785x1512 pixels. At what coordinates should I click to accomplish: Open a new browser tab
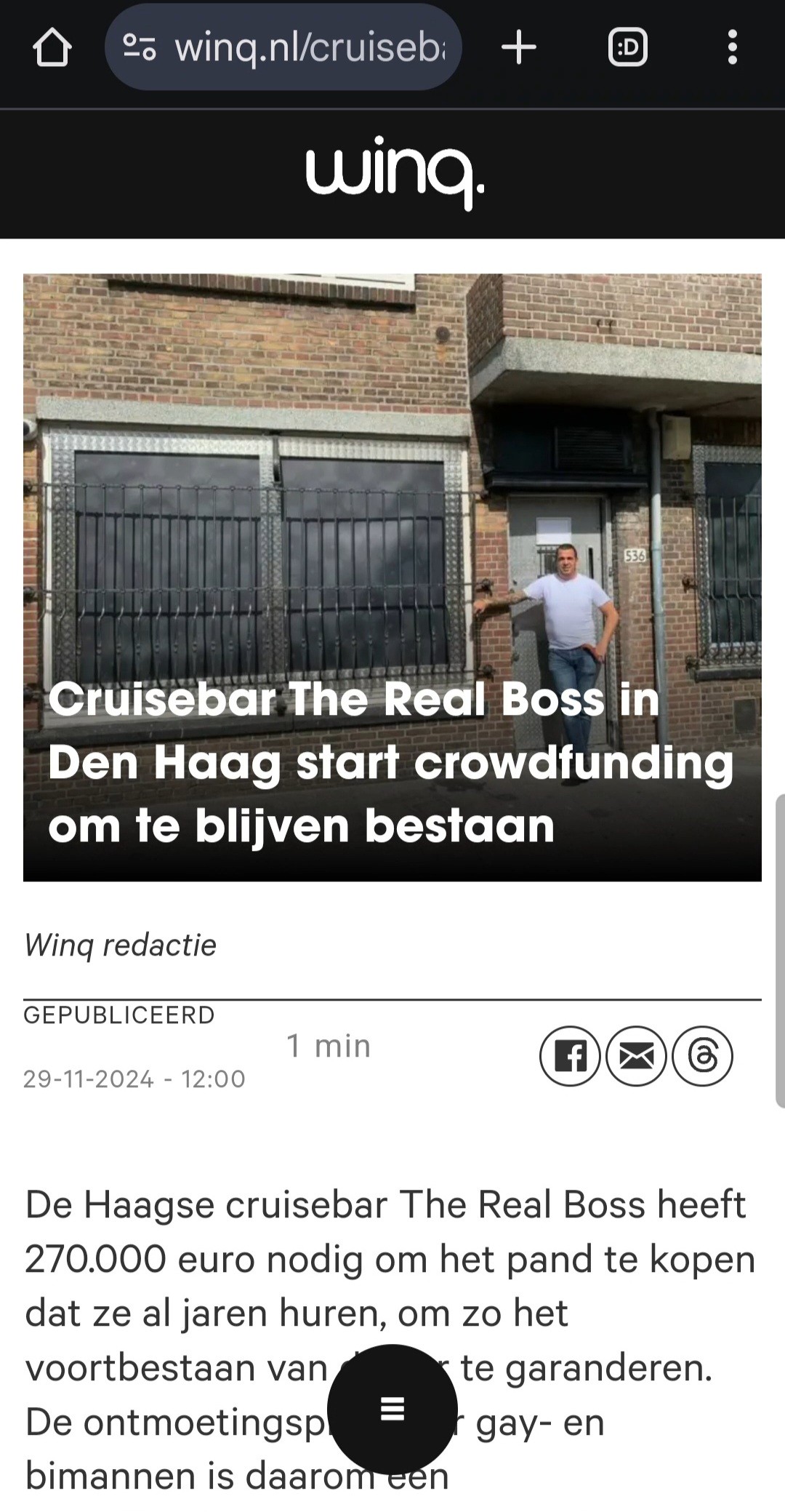pyautogui.click(x=519, y=48)
